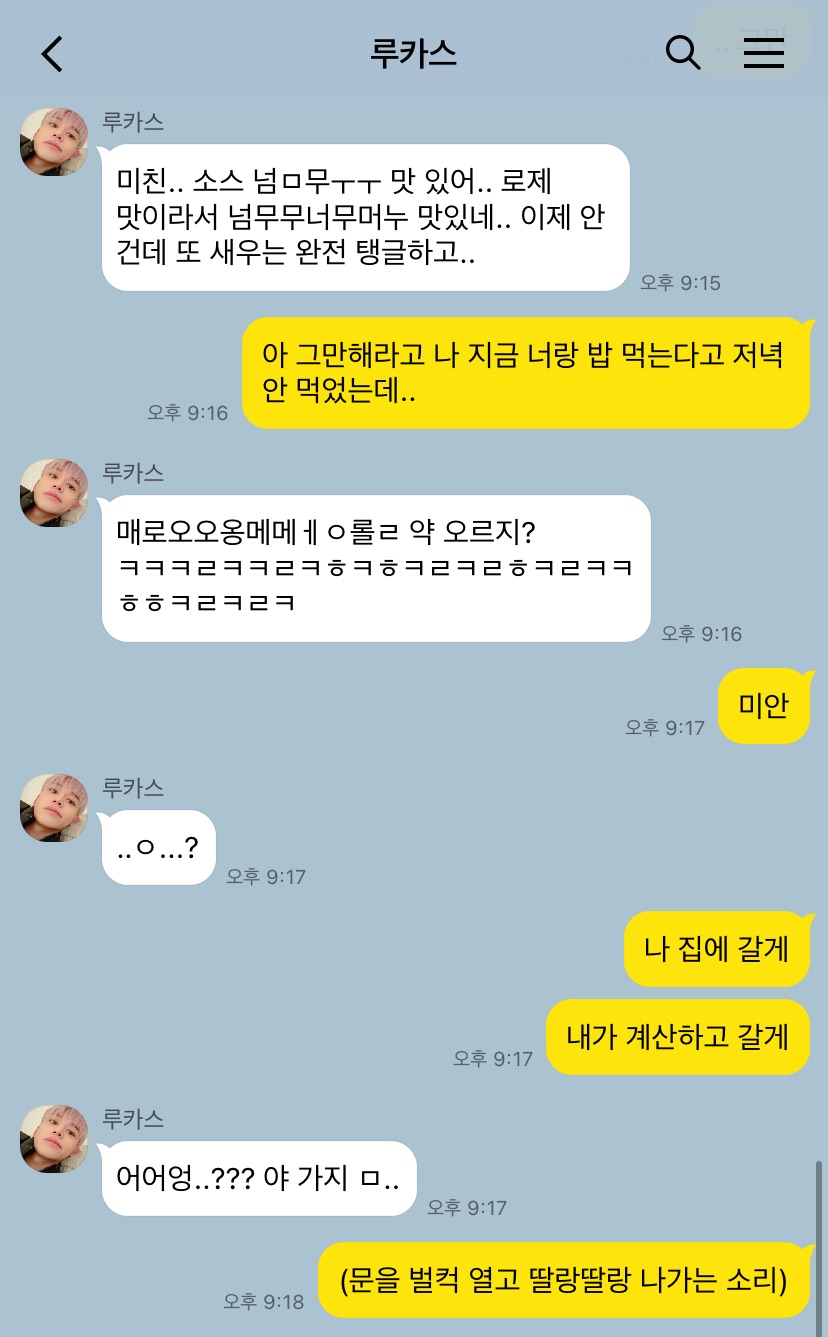The height and width of the screenshot is (1337, 828).
Task: Go back from the 루카스 chat
Action: (x=52, y=54)
